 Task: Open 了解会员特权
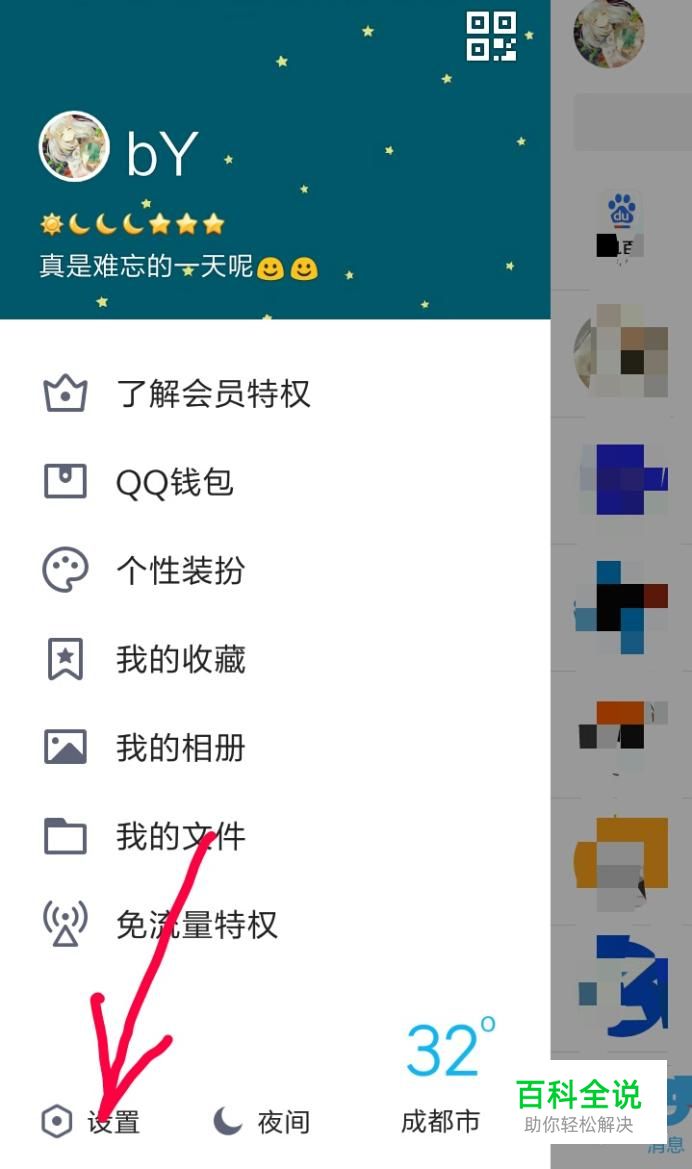[x=213, y=394]
